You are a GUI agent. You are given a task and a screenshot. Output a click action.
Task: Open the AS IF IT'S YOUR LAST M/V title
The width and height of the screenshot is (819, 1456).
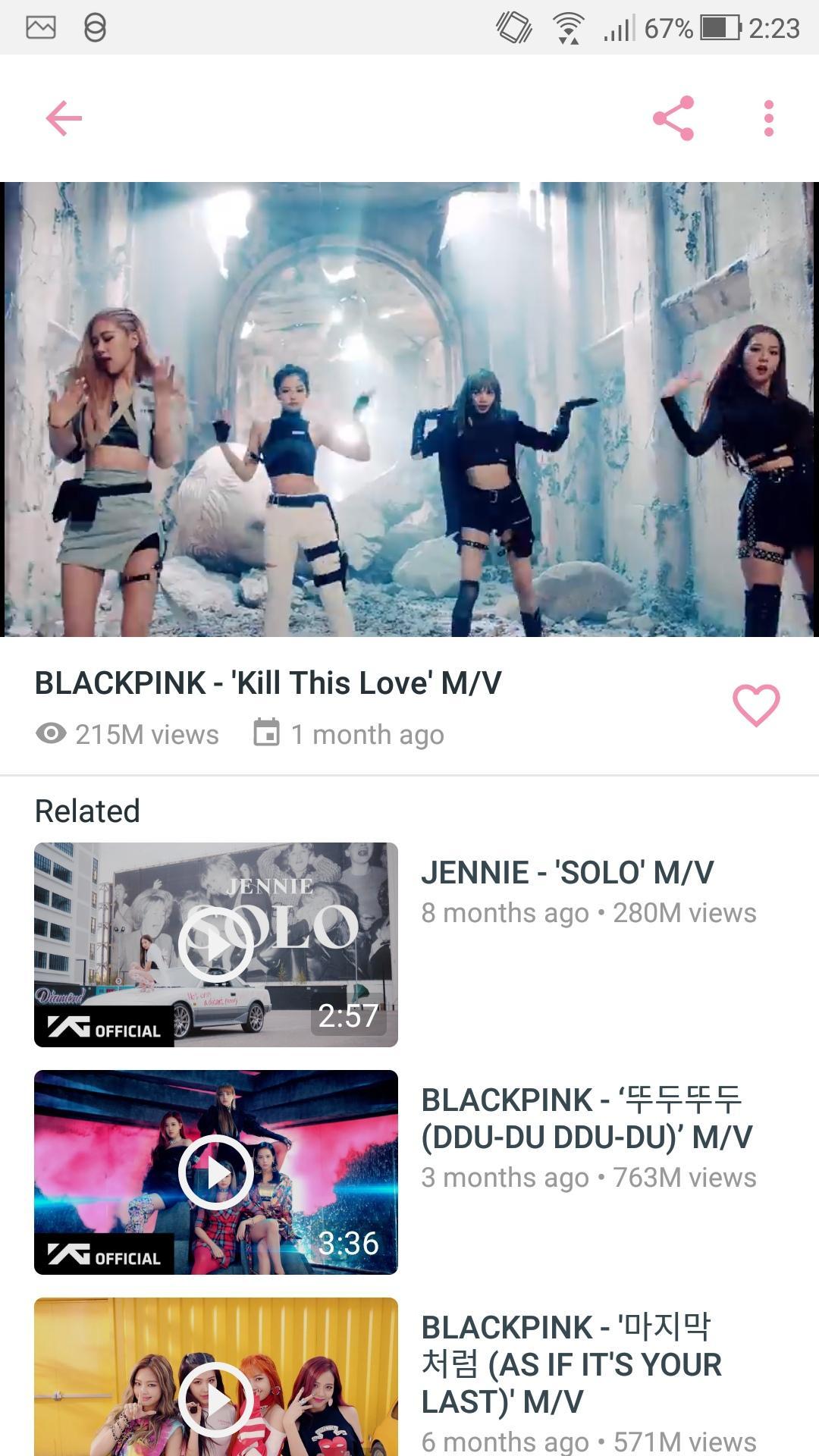[x=572, y=1364]
